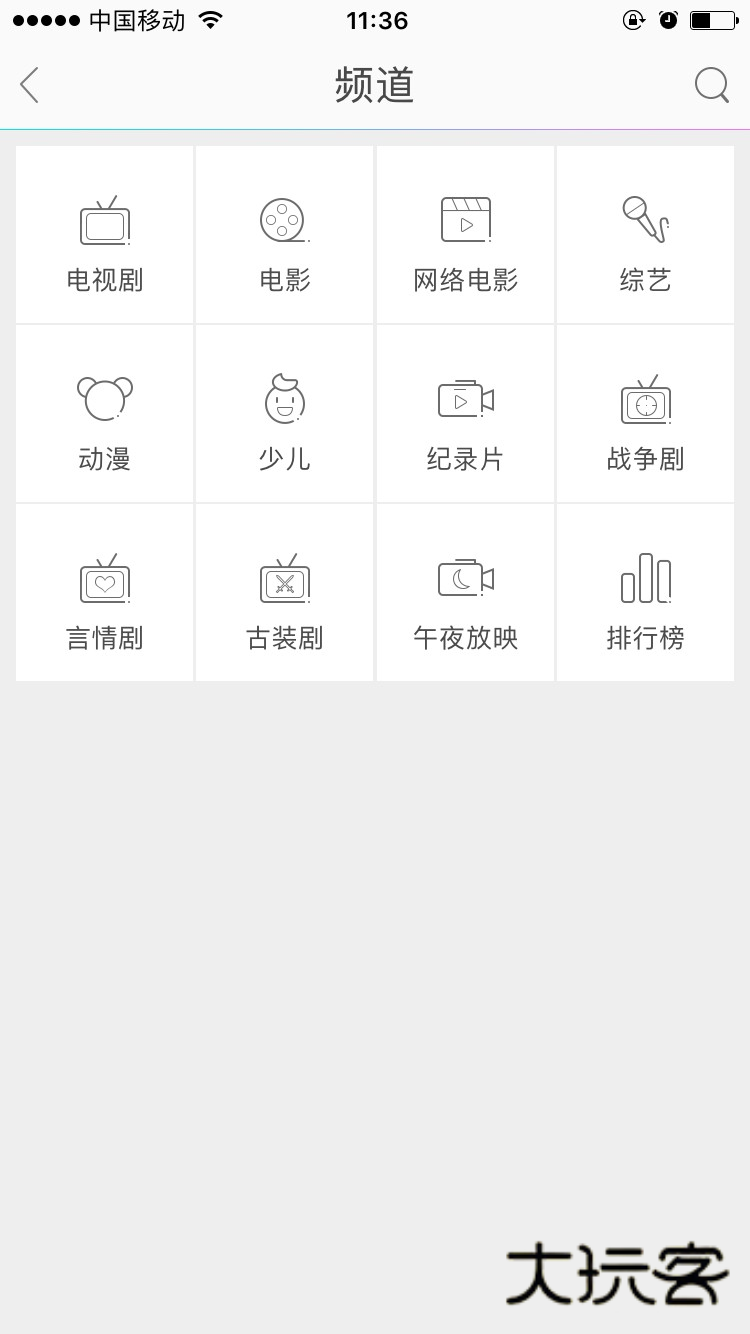Open the 纪录片 documentary channel
The image size is (750, 1334).
coord(464,413)
